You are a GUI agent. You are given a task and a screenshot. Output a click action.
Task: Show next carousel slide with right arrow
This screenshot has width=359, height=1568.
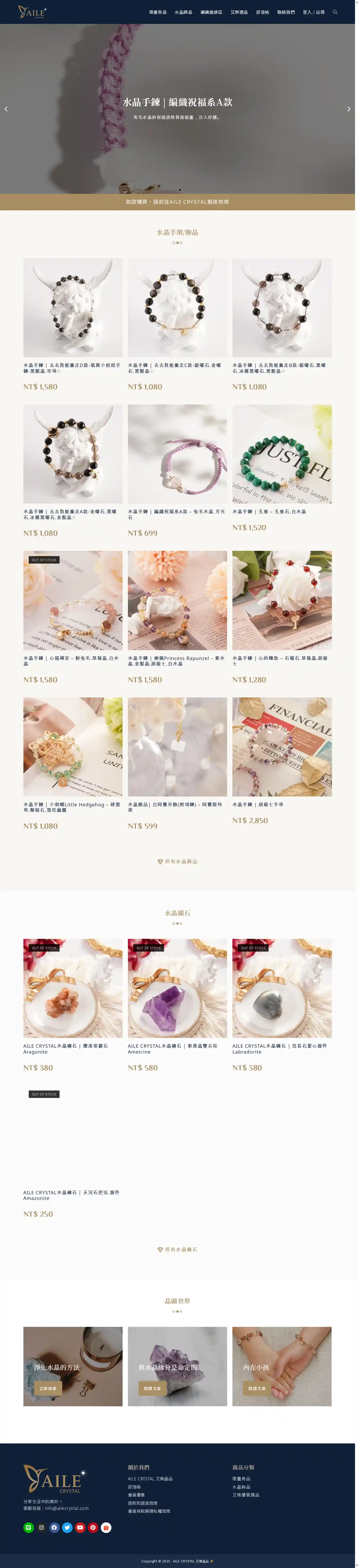point(349,109)
